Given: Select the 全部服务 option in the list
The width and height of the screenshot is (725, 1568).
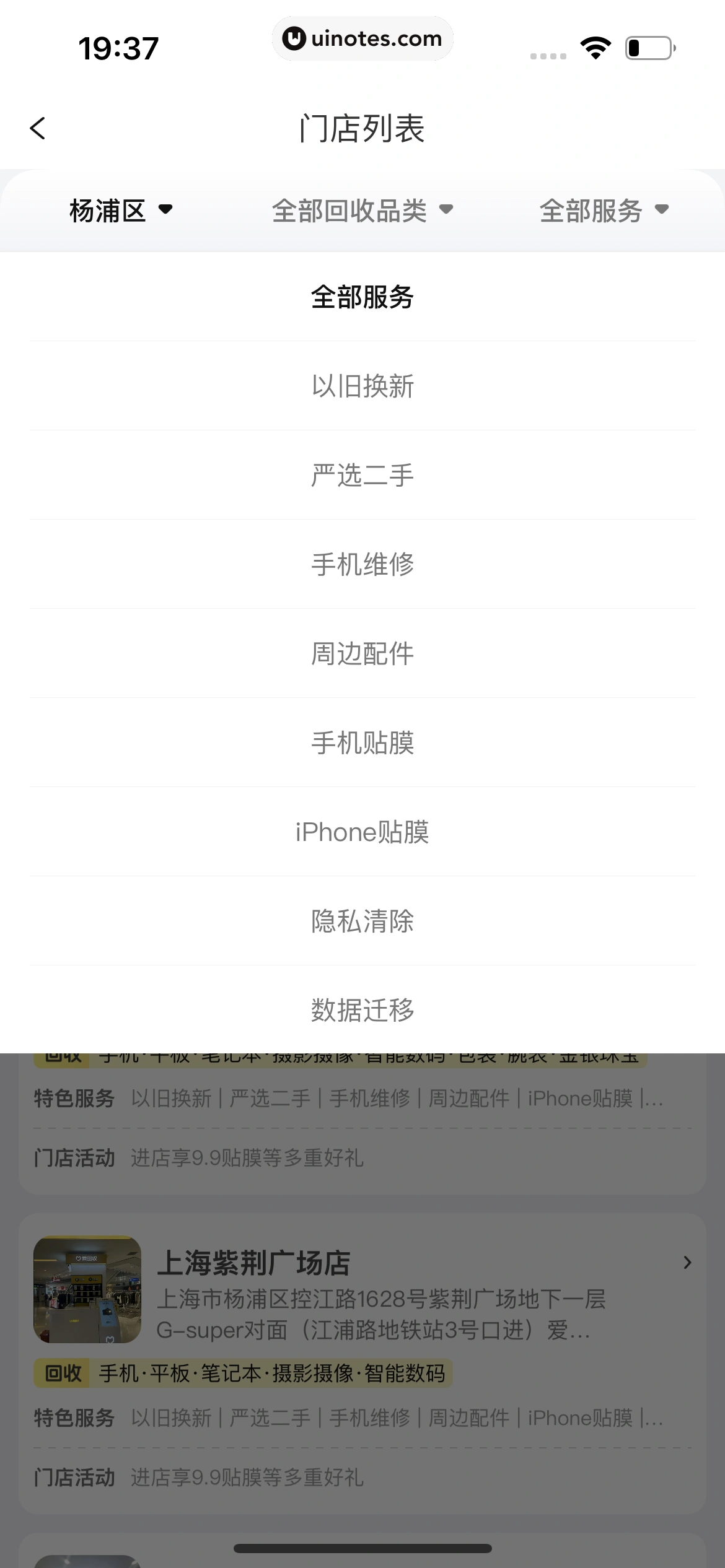Looking at the screenshot, I should pyautogui.click(x=362, y=297).
